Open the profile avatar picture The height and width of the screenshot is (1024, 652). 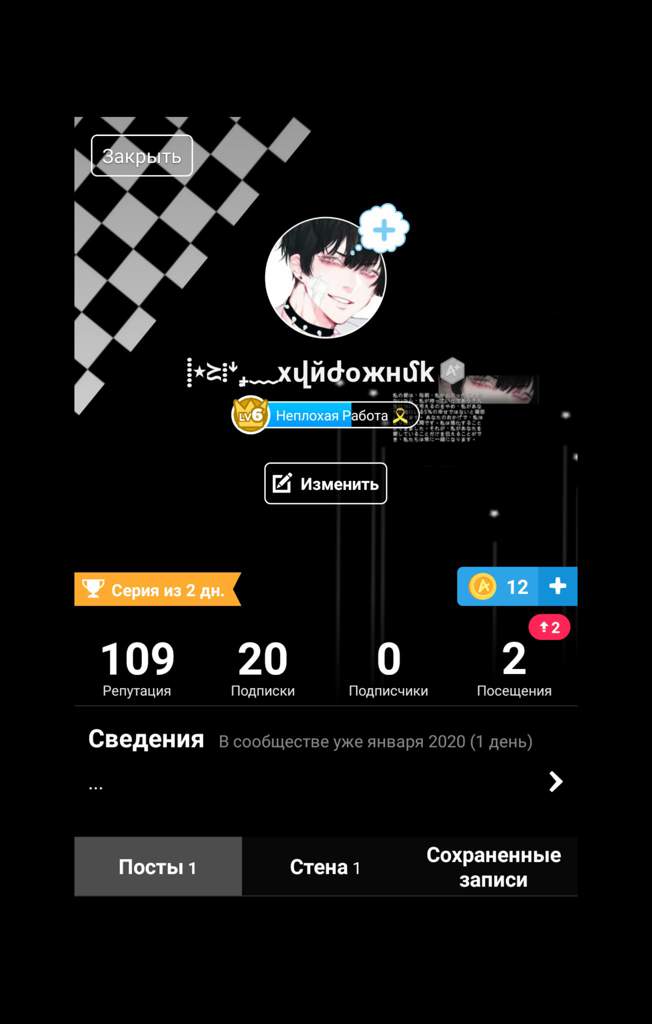324,279
